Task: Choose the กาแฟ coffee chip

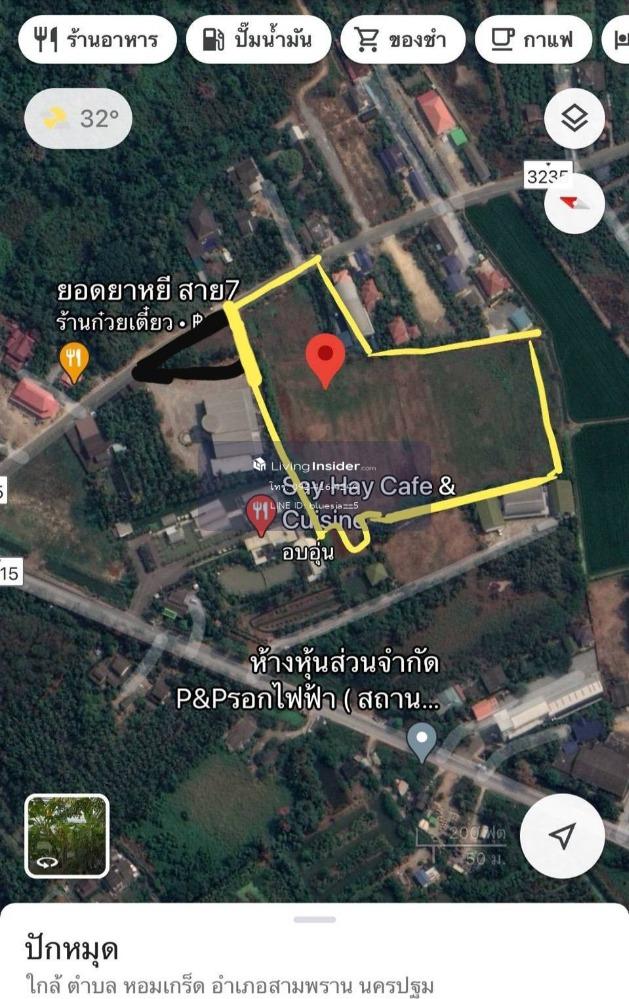Action: coord(532,40)
